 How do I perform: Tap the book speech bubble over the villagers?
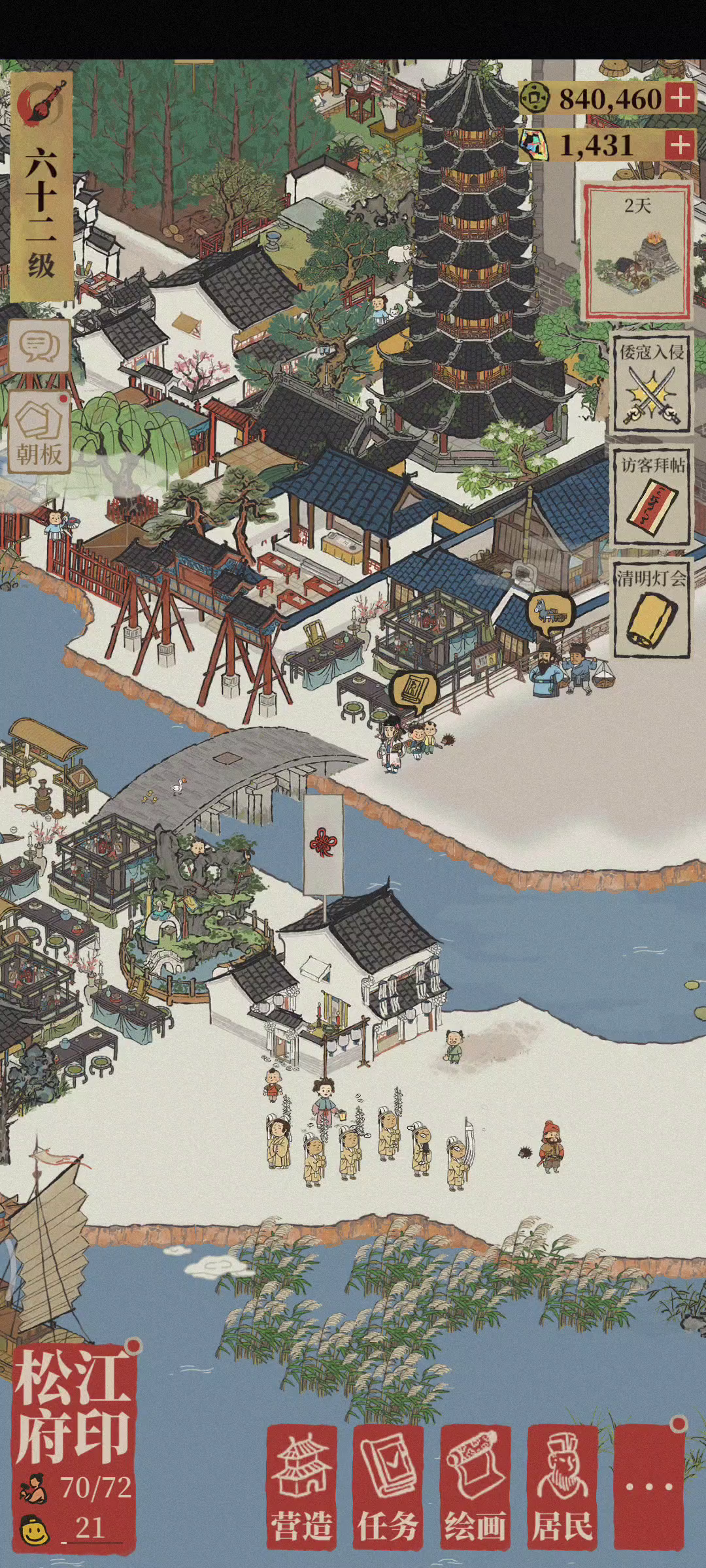(x=414, y=690)
